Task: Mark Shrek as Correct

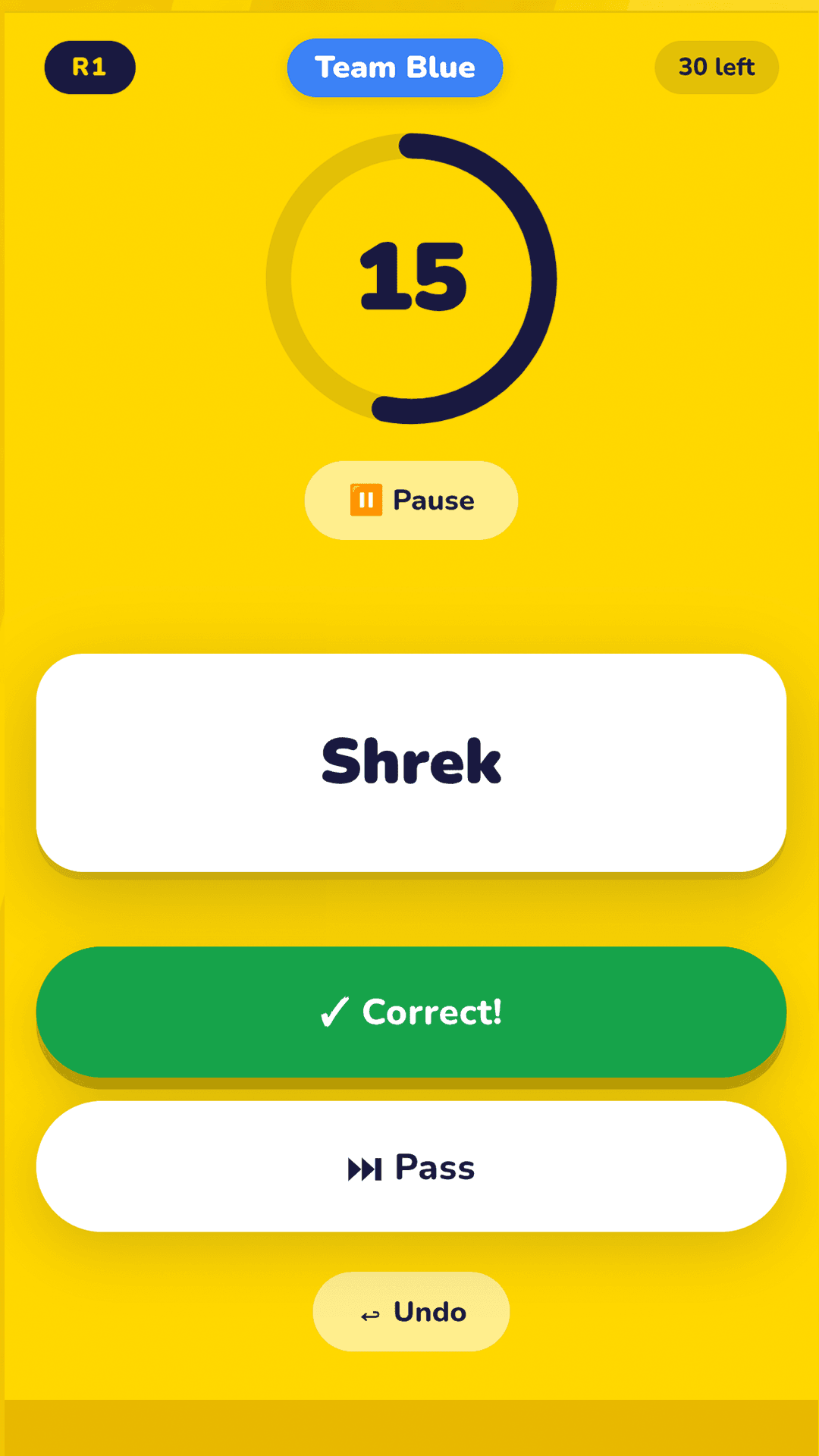Action: click(411, 1012)
